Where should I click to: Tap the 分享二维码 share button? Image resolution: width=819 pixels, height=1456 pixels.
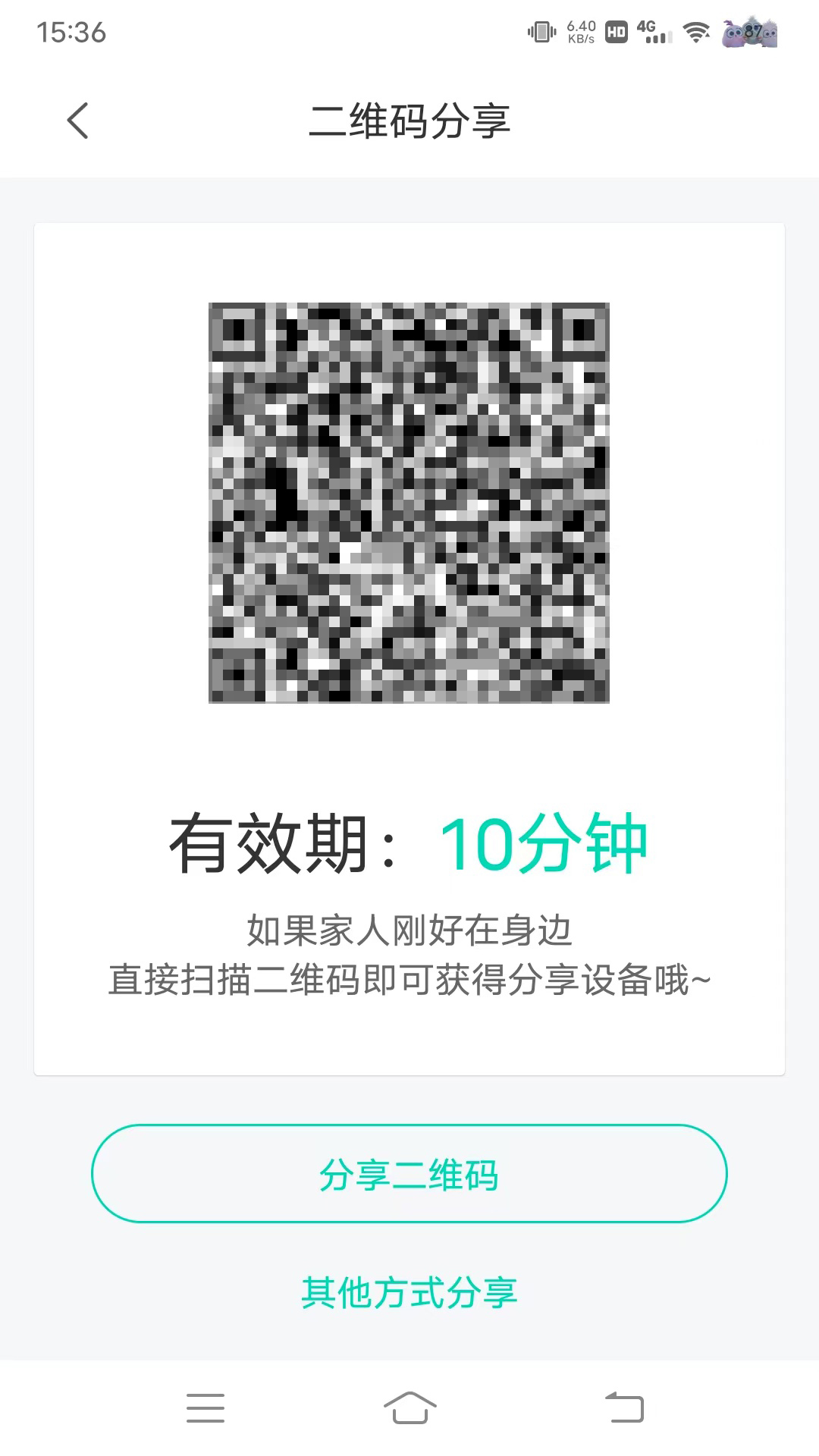pyautogui.click(x=409, y=1172)
